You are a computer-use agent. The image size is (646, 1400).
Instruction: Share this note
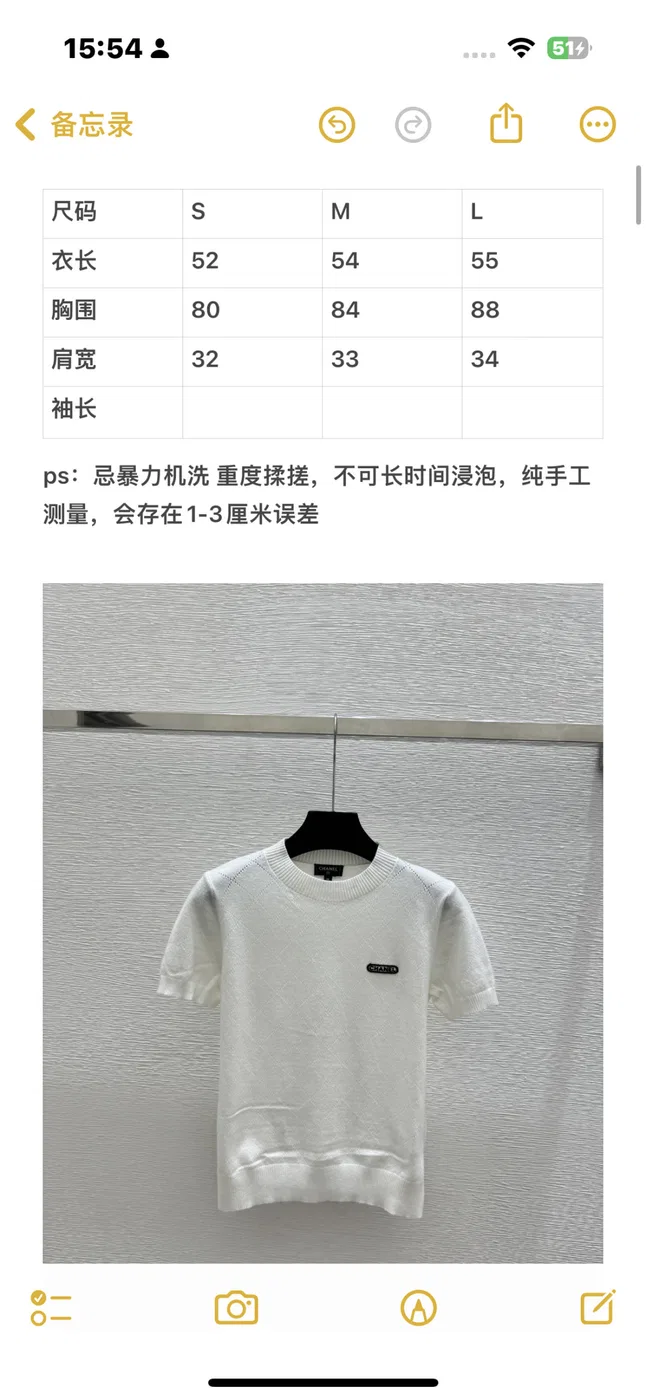coord(506,124)
